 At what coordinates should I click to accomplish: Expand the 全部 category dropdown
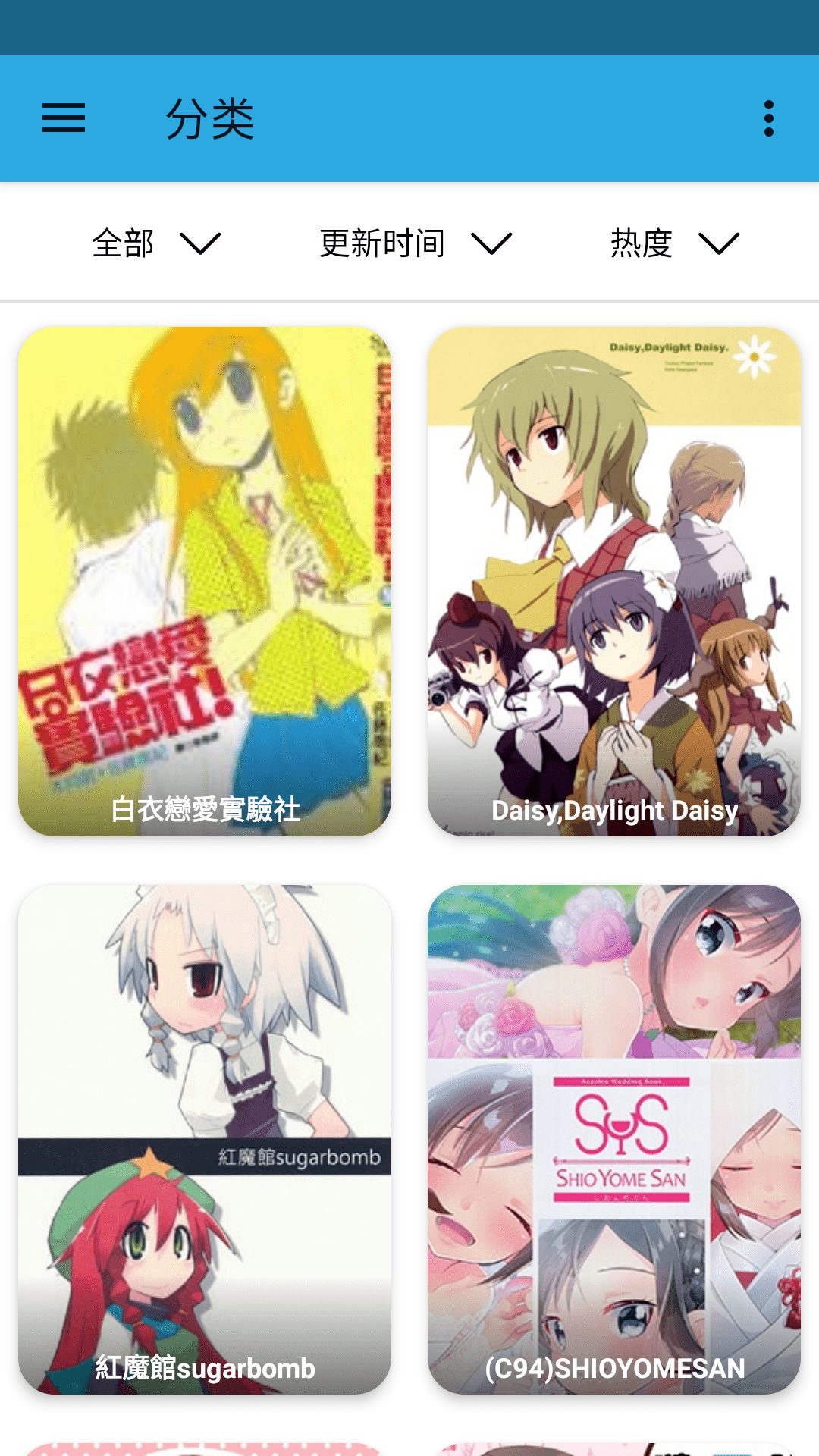155,243
